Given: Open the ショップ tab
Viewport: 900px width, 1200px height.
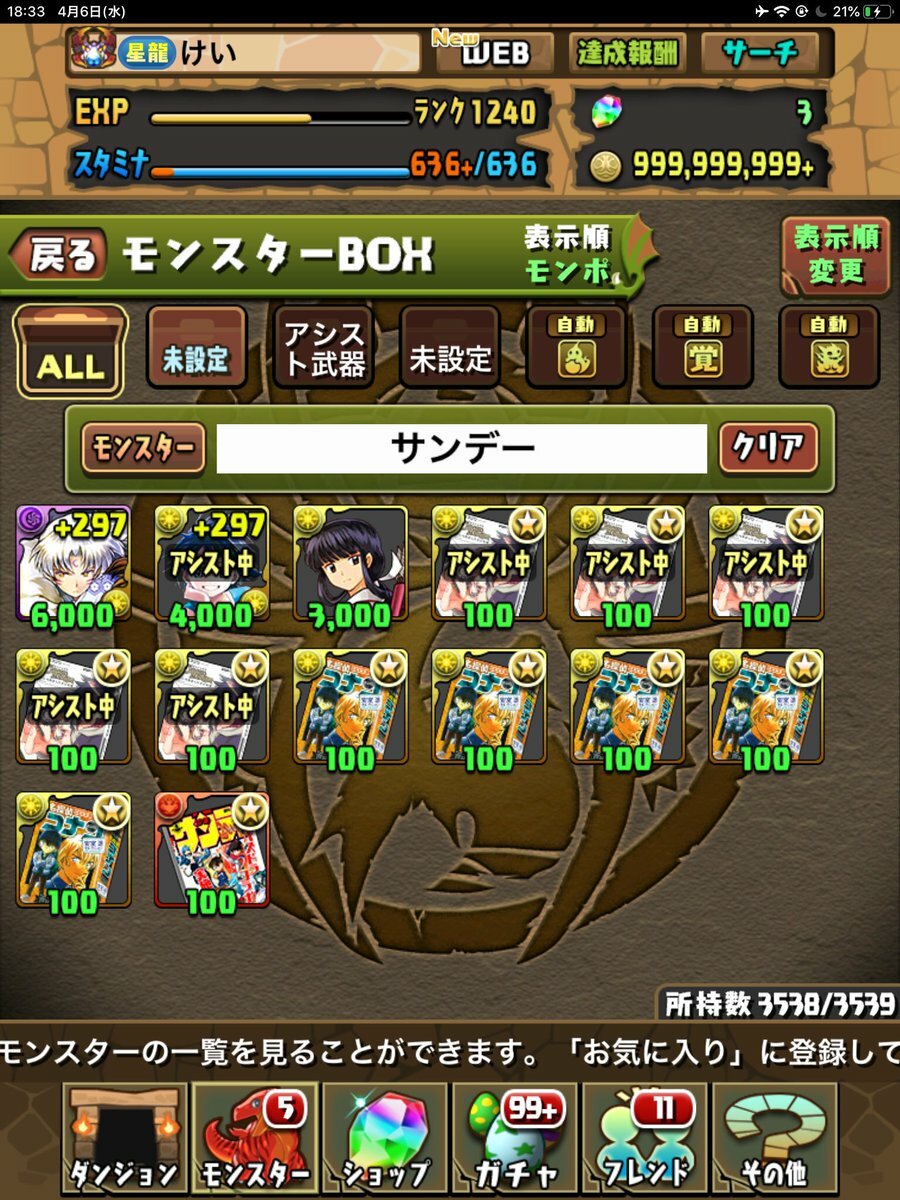Looking at the screenshot, I should coord(385,1138).
